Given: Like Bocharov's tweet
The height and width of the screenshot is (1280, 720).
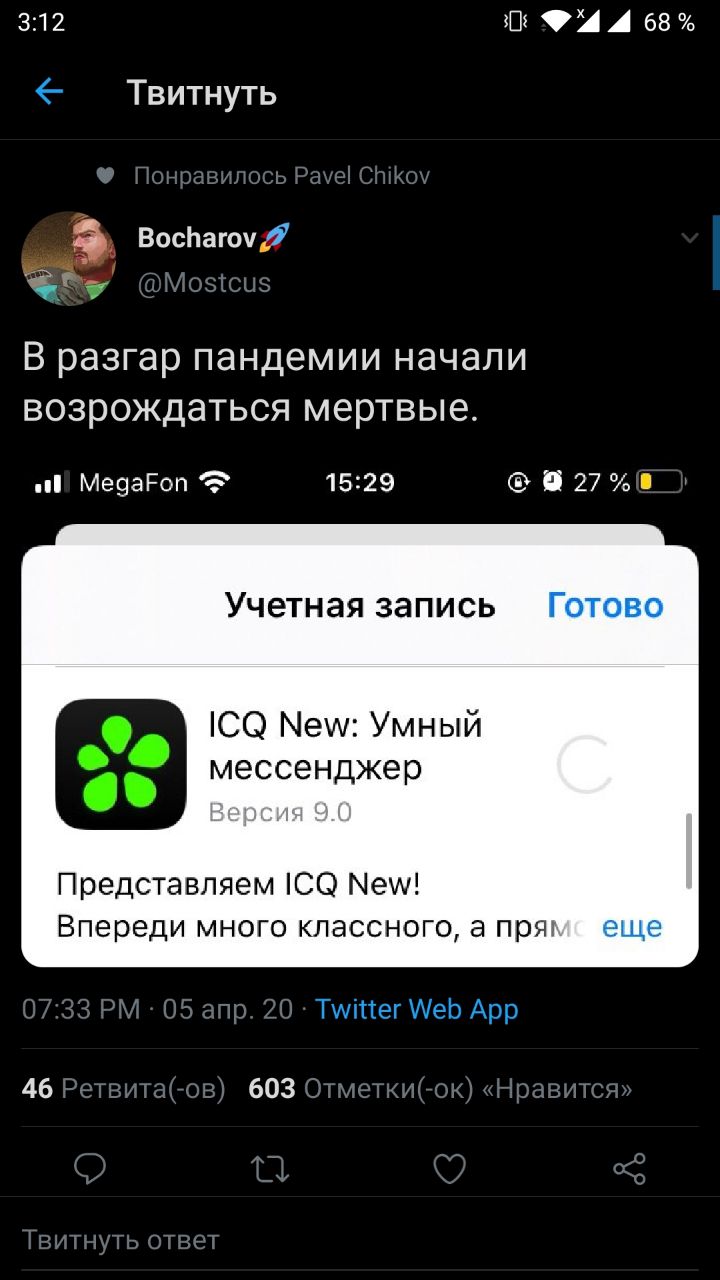Looking at the screenshot, I should coord(449,1168).
